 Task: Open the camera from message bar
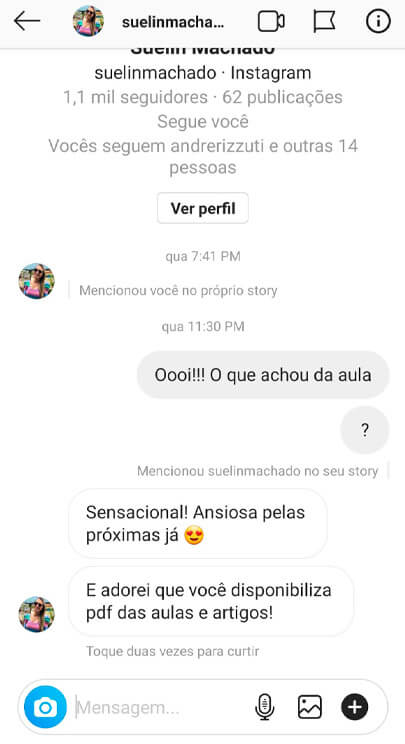coord(46,707)
